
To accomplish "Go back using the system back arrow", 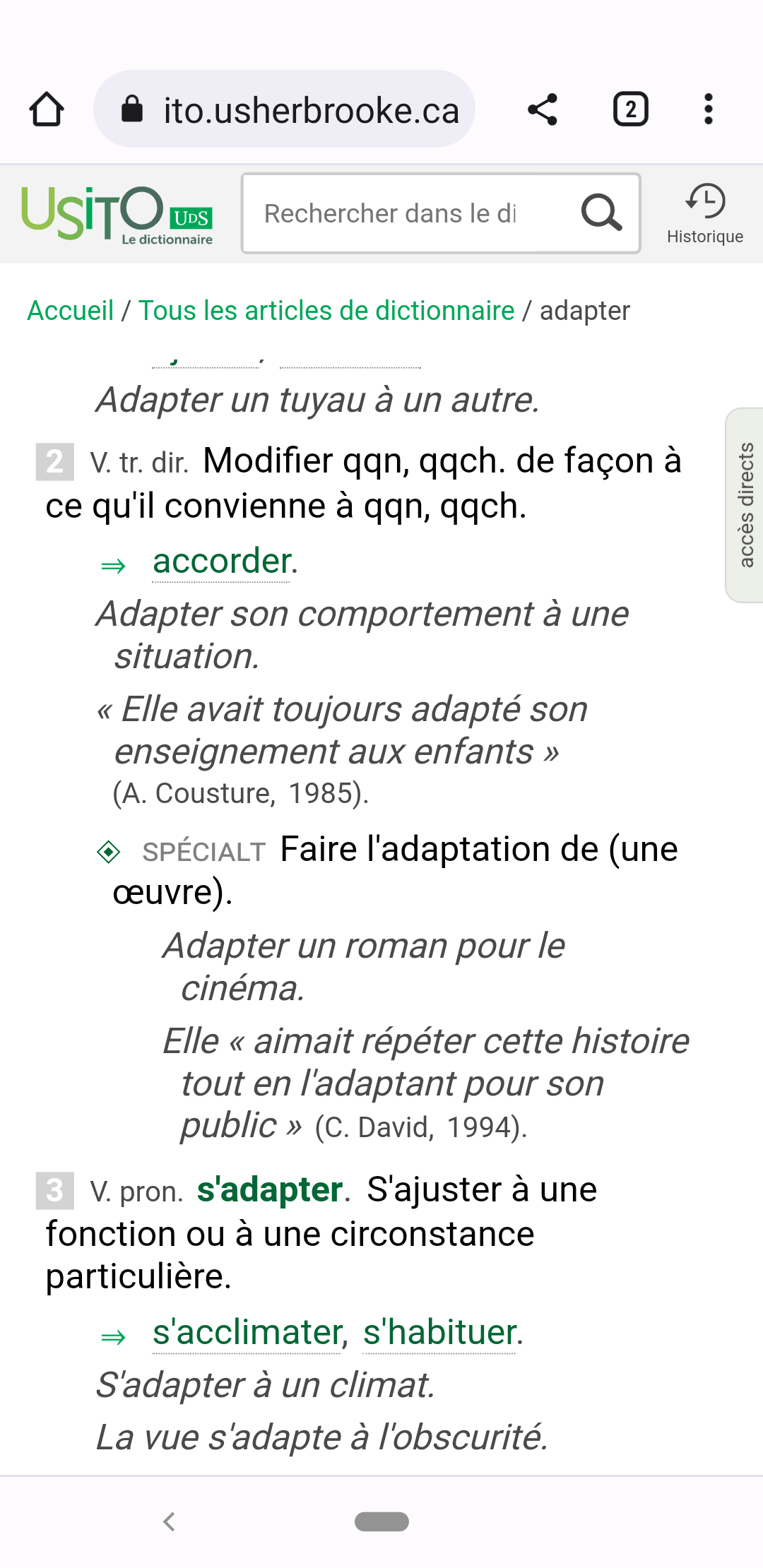I will click(169, 1521).
